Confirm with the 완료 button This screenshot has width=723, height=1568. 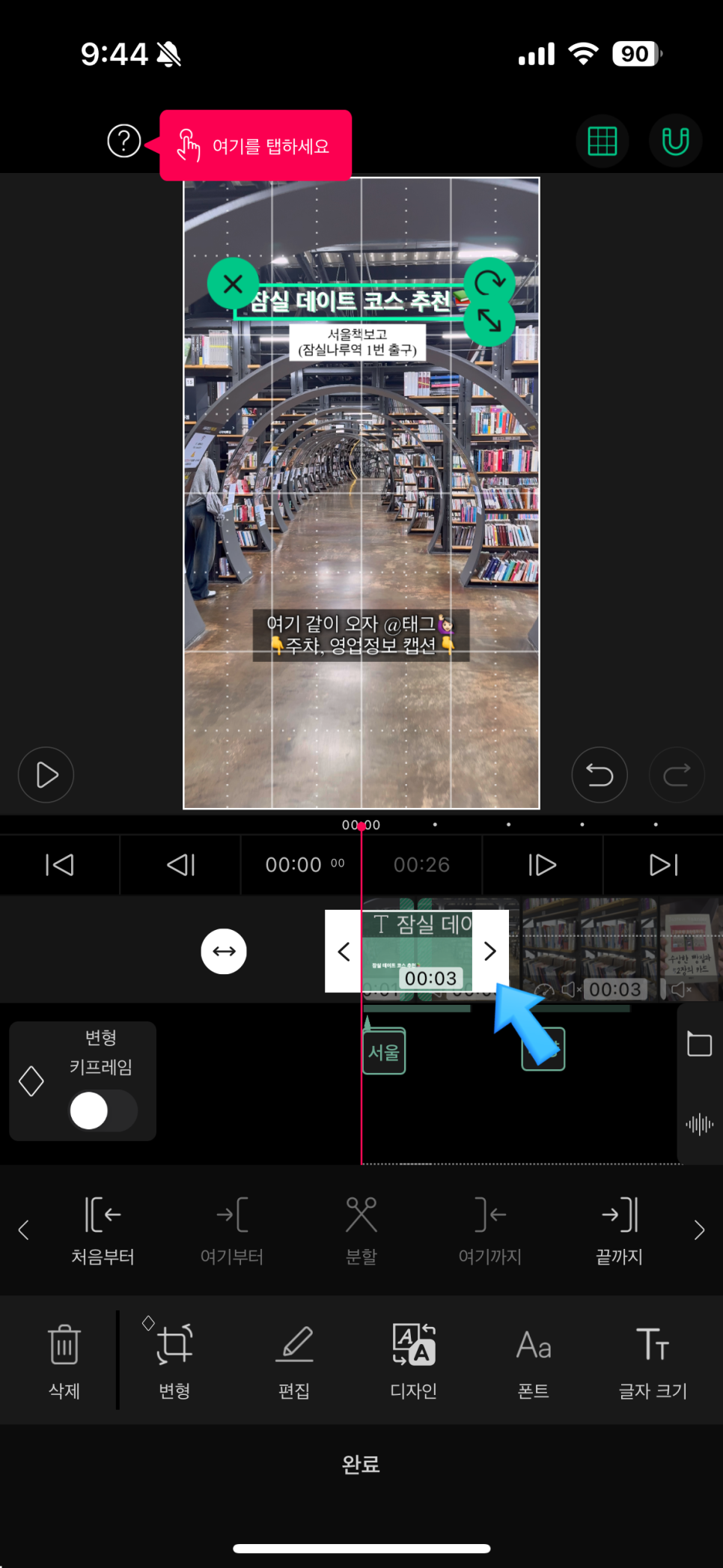pyautogui.click(x=361, y=1464)
